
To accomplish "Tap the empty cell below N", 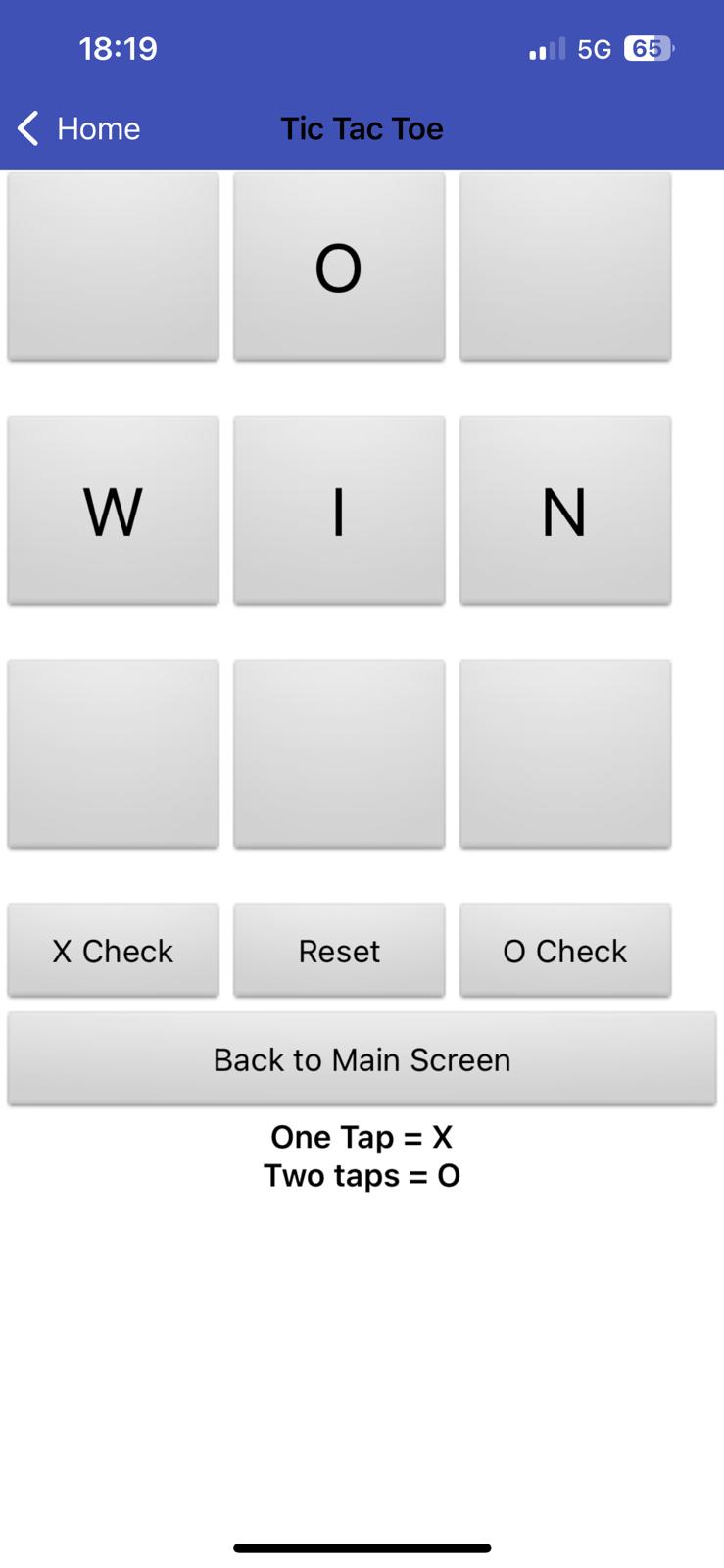I will [x=565, y=754].
